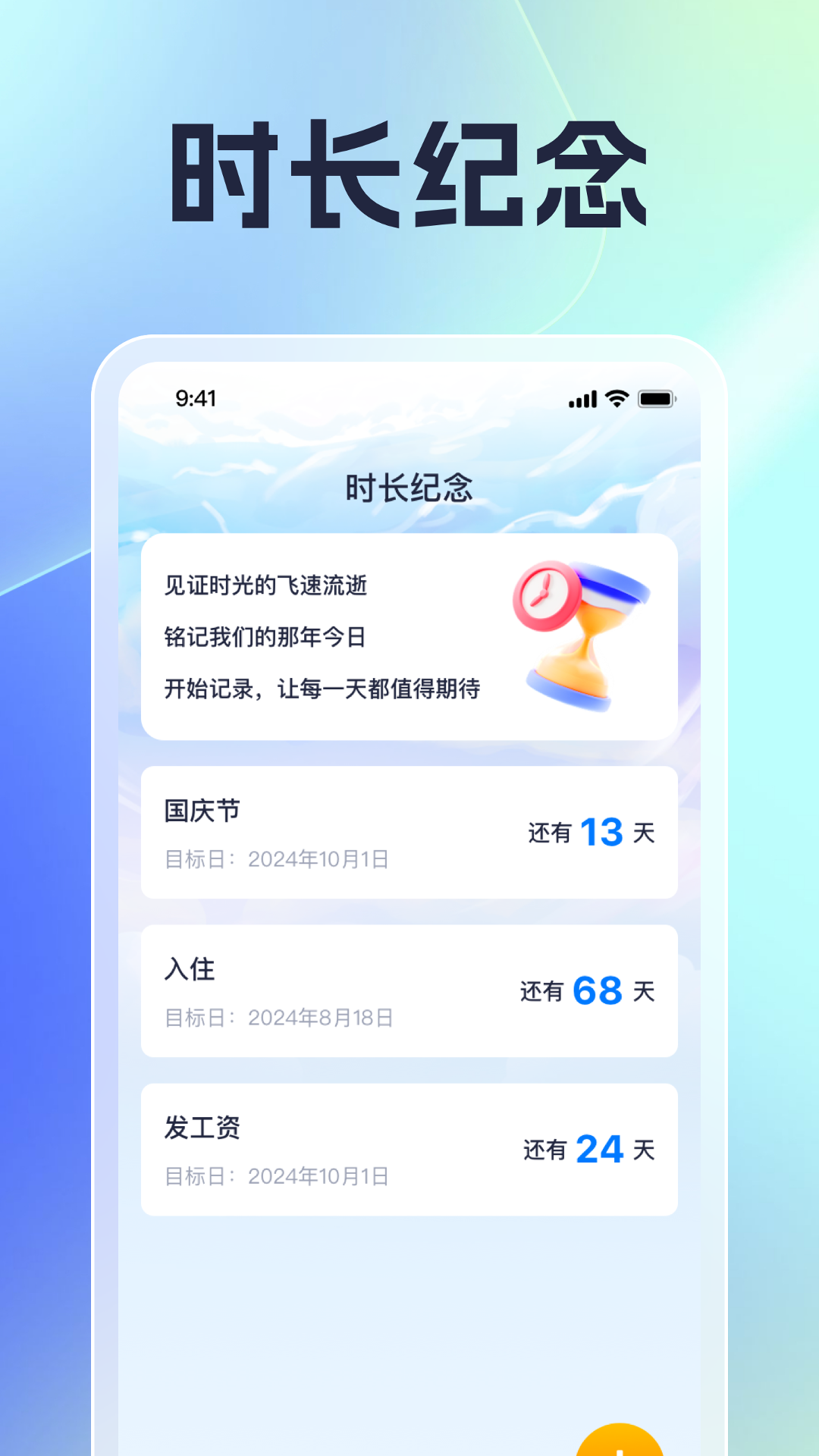Tap the date 2024年10月1日 under 国庆节
Image resolution: width=819 pixels, height=1456 pixels.
coord(278,859)
